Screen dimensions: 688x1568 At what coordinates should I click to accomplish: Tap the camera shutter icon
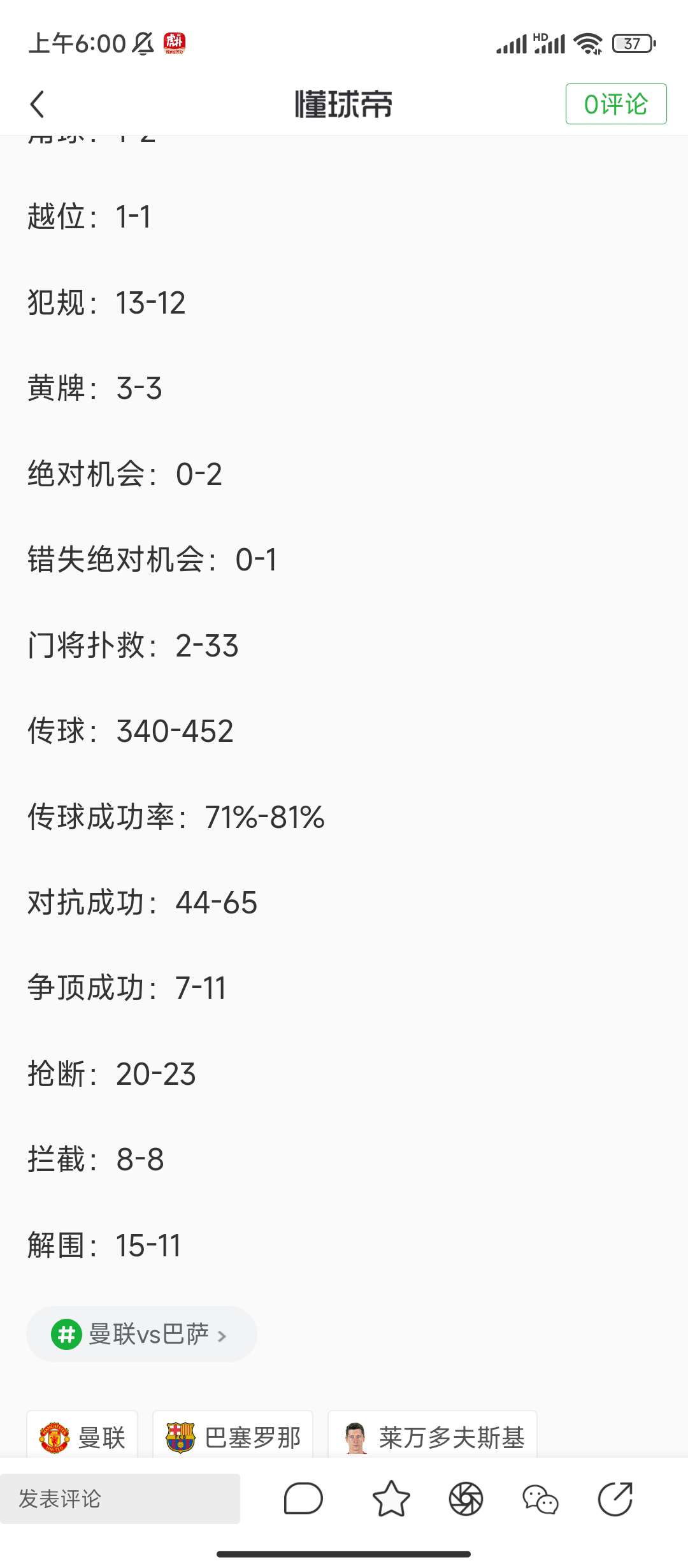click(x=466, y=1499)
